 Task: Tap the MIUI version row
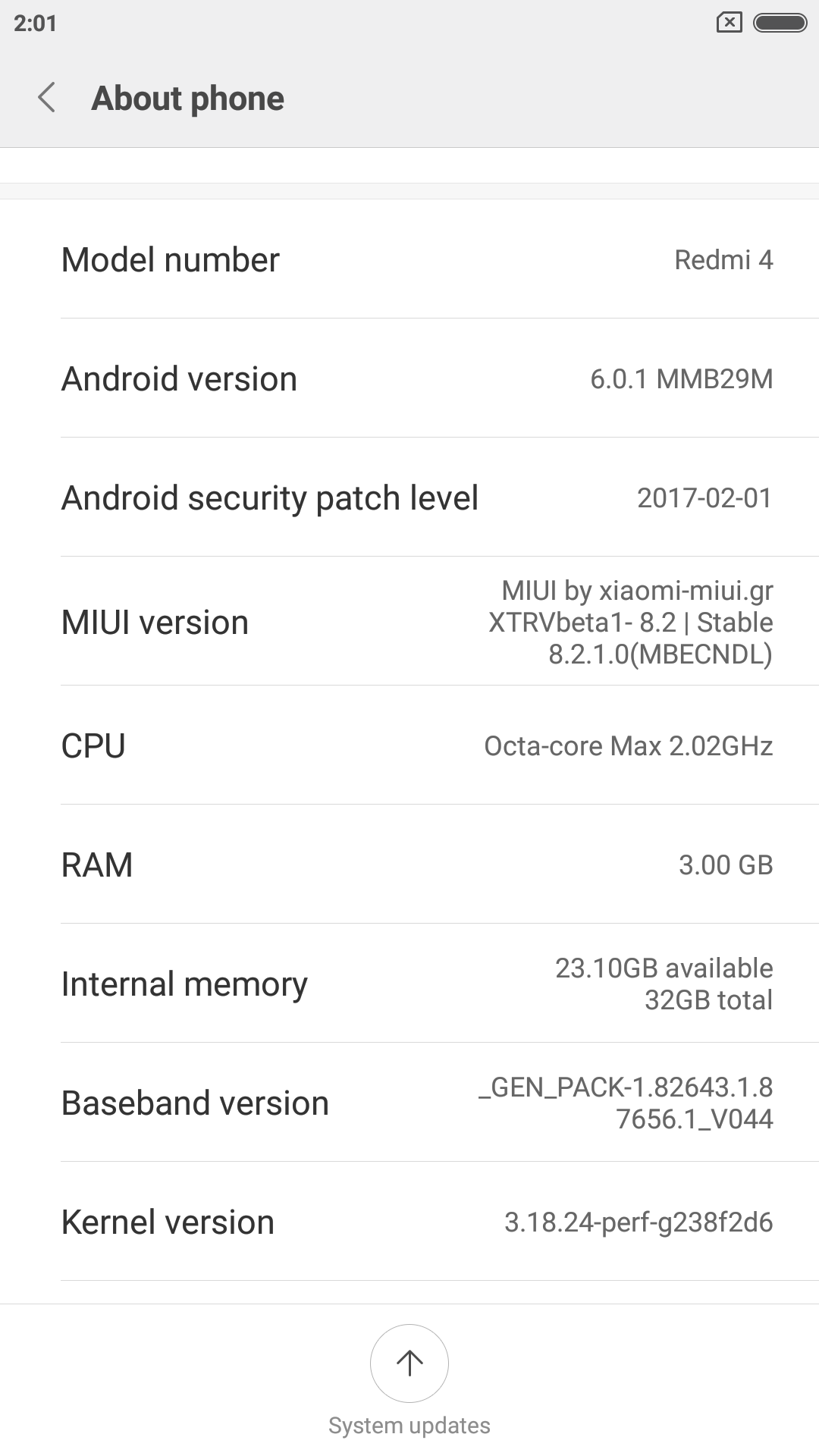coord(409,622)
